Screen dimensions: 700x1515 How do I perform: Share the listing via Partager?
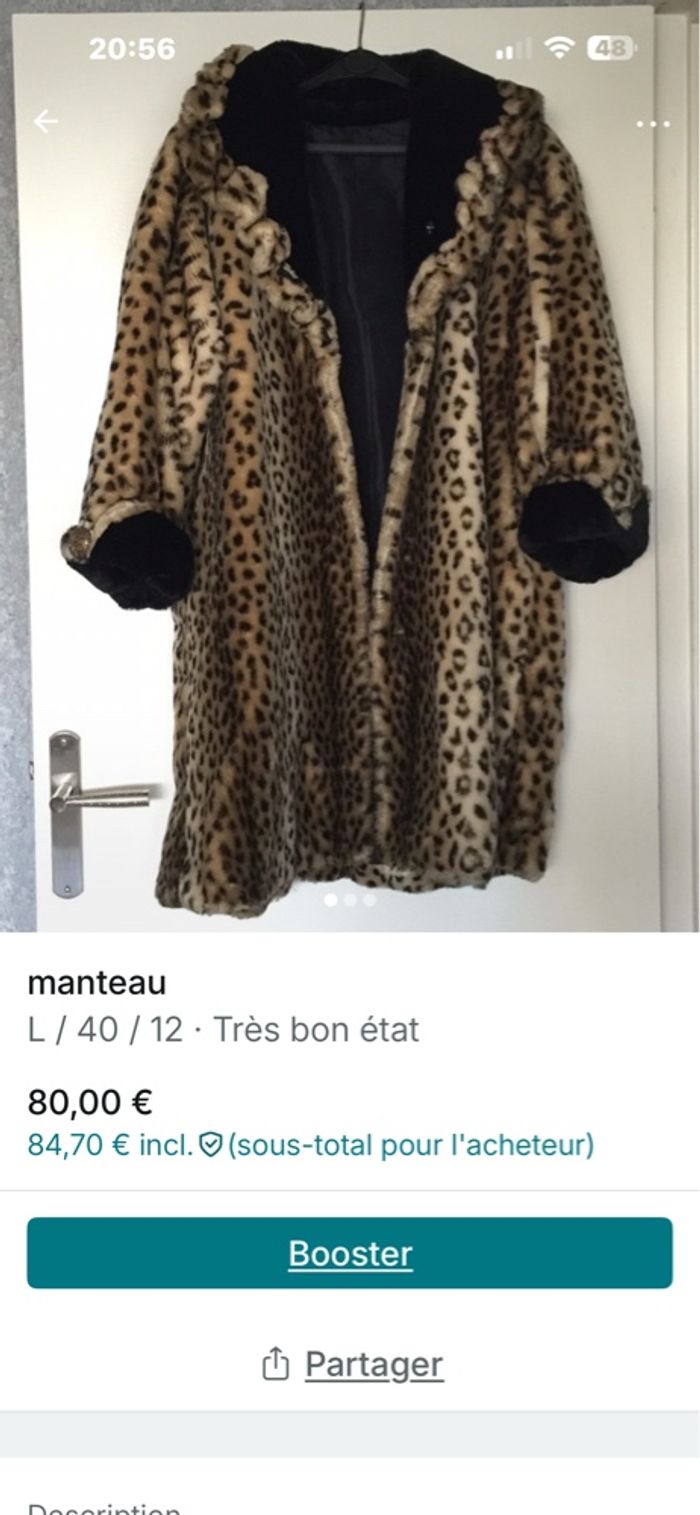[351, 1364]
